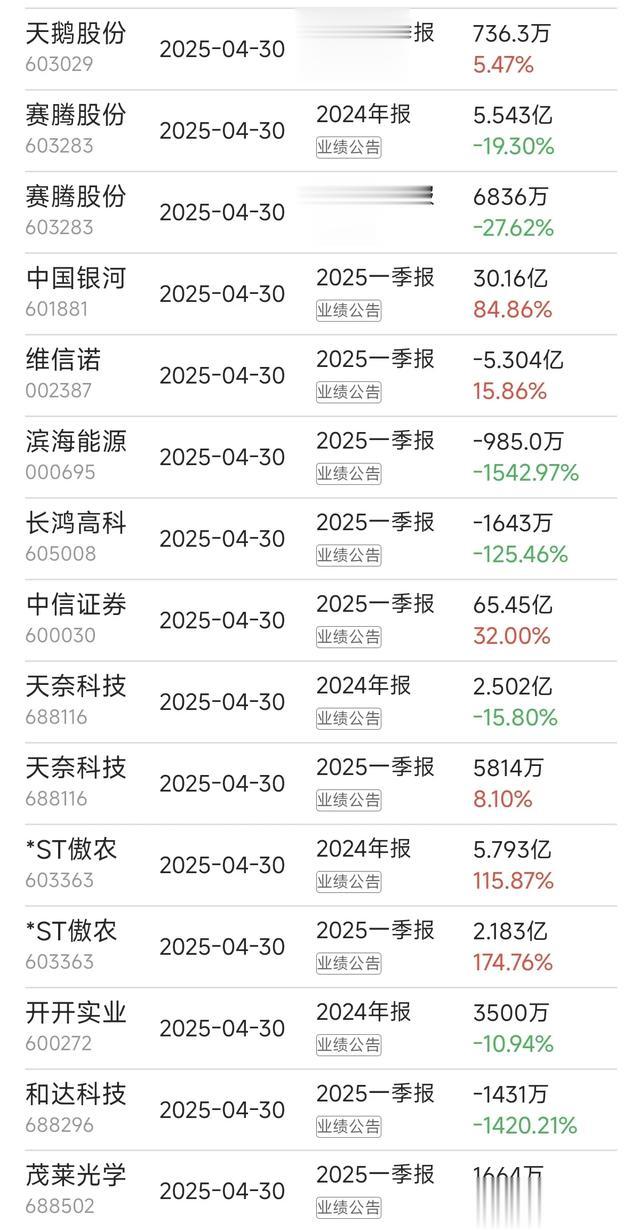The image size is (640, 1230).
Task: View *ST傲农 2024年报 entry
Action: point(320,865)
